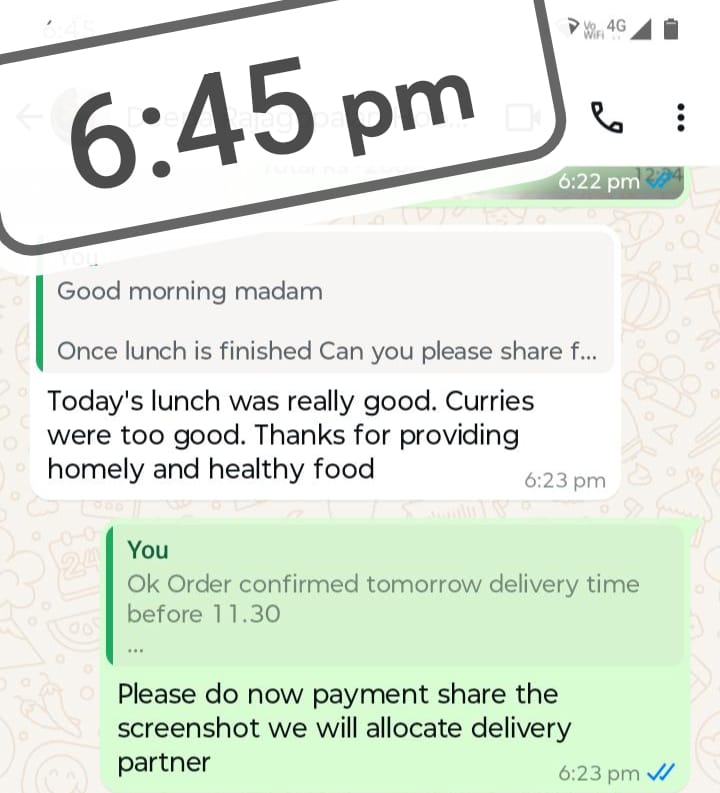This screenshot has width=720, height=793.
Task: Open the three-dot overflow menu
Action: pyautogui.click(x=681, y=118)
